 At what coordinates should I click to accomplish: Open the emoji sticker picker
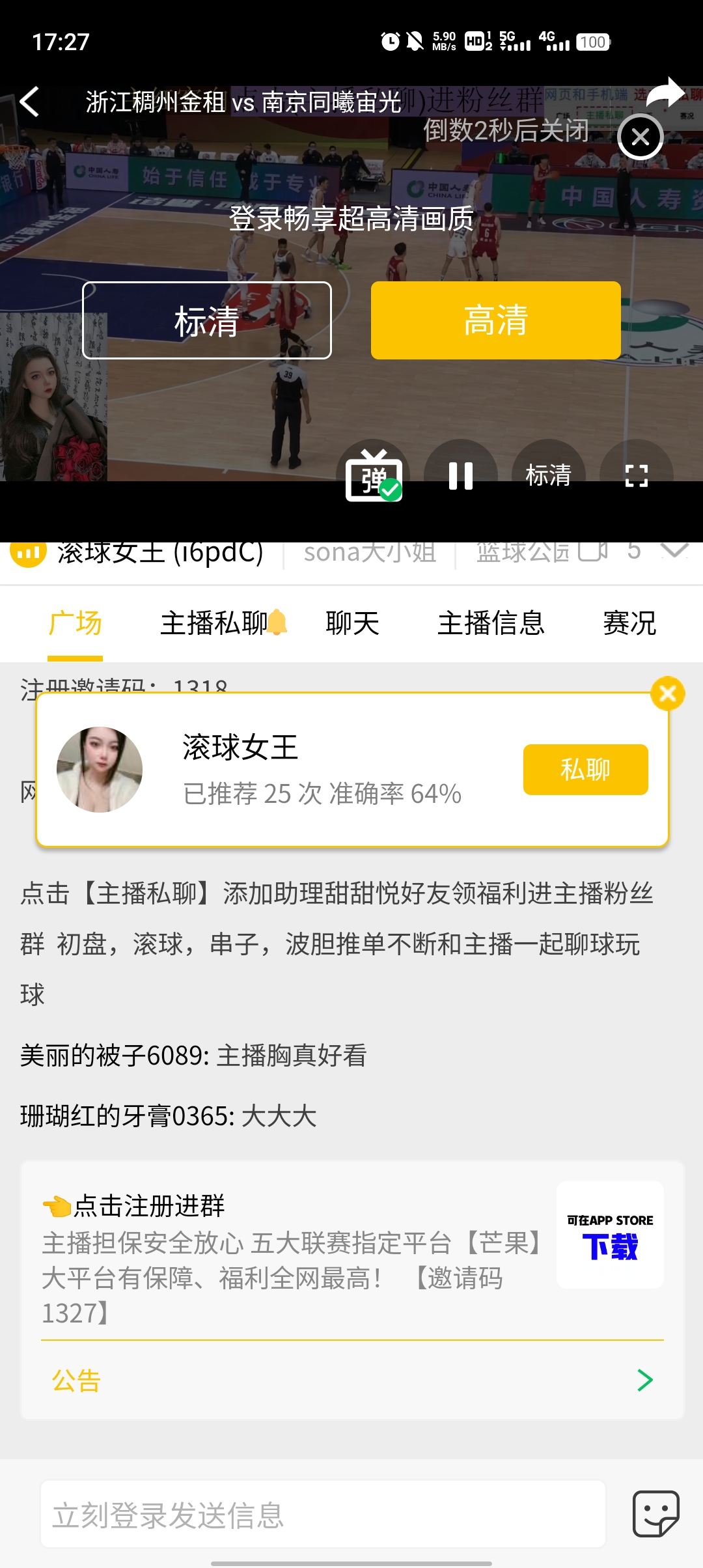pyautogui.click(x=655, y=1513)
